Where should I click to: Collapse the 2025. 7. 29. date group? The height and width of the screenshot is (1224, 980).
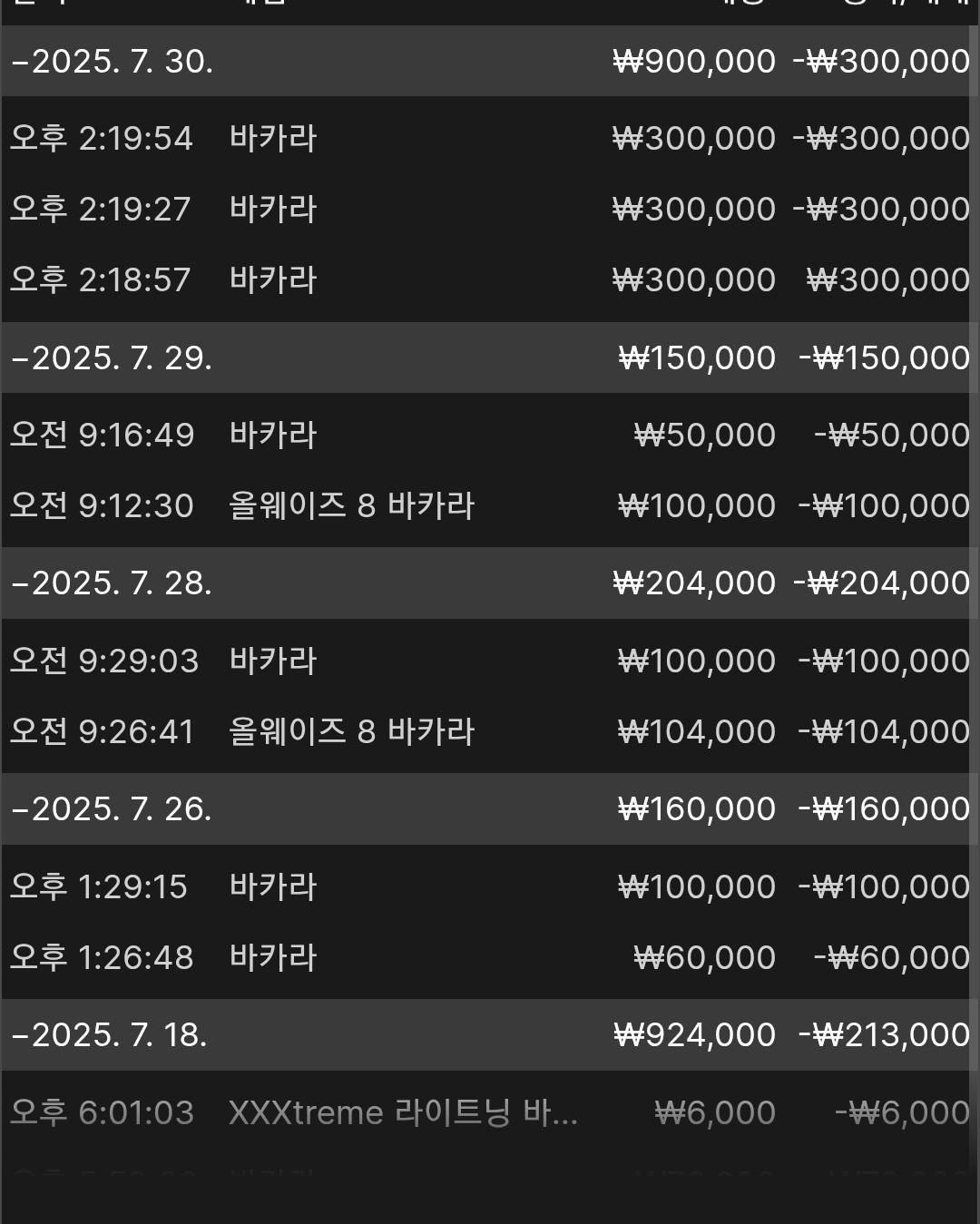pyautogui.click(x=112, y=358)
